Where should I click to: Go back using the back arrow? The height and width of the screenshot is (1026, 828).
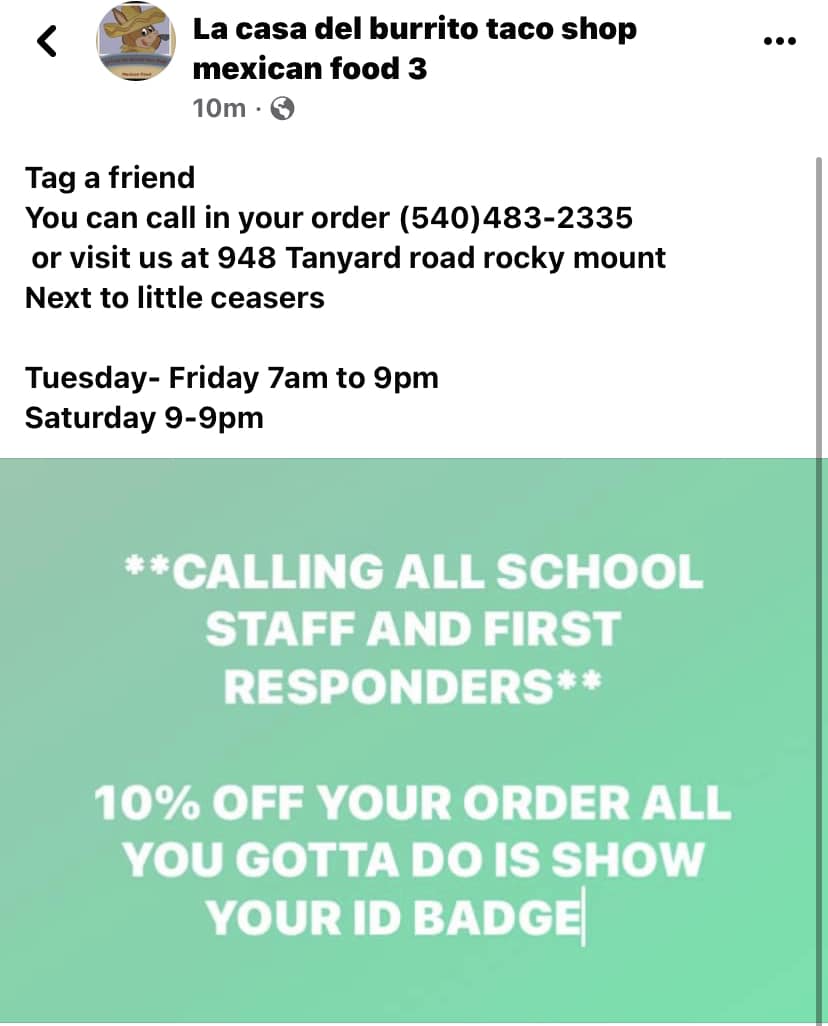click(47, 41)
